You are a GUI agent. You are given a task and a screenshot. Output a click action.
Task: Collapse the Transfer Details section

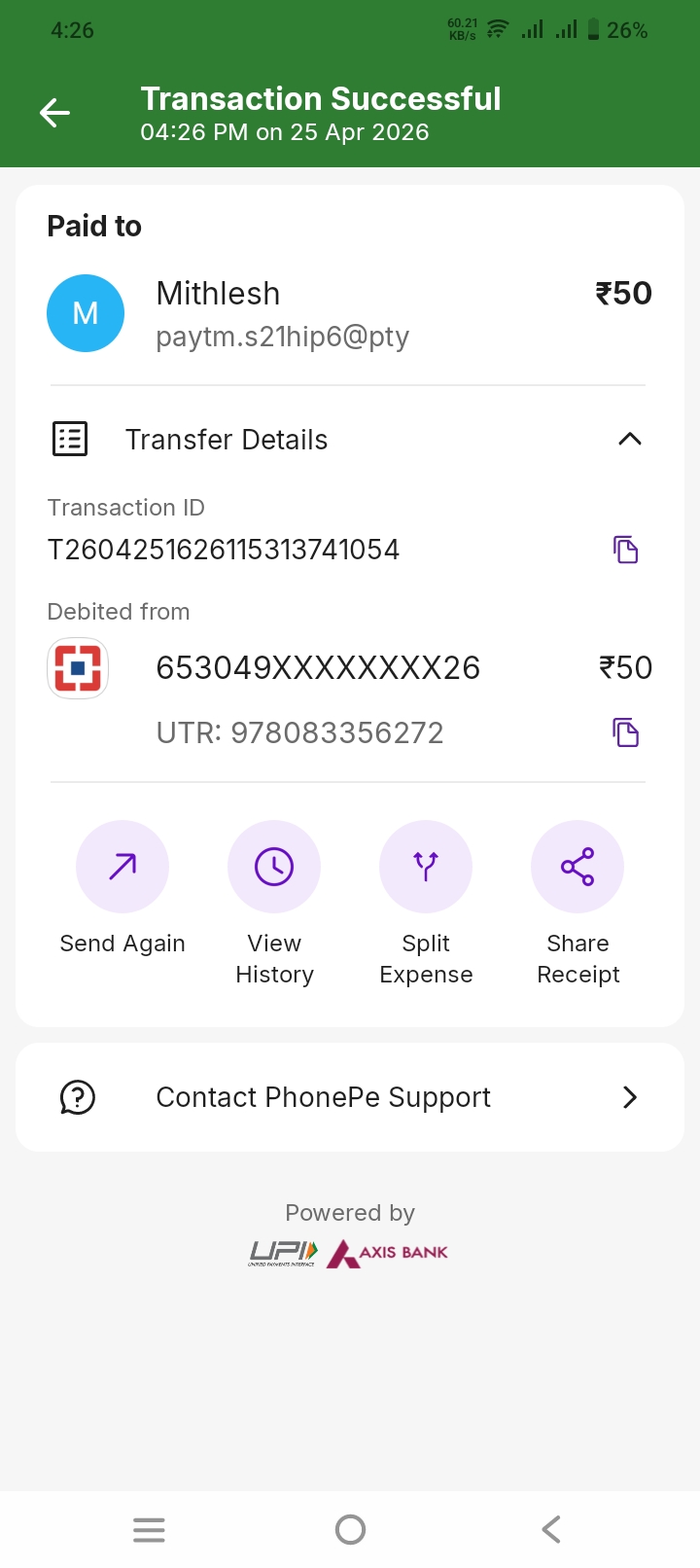(x=630, y=439)
